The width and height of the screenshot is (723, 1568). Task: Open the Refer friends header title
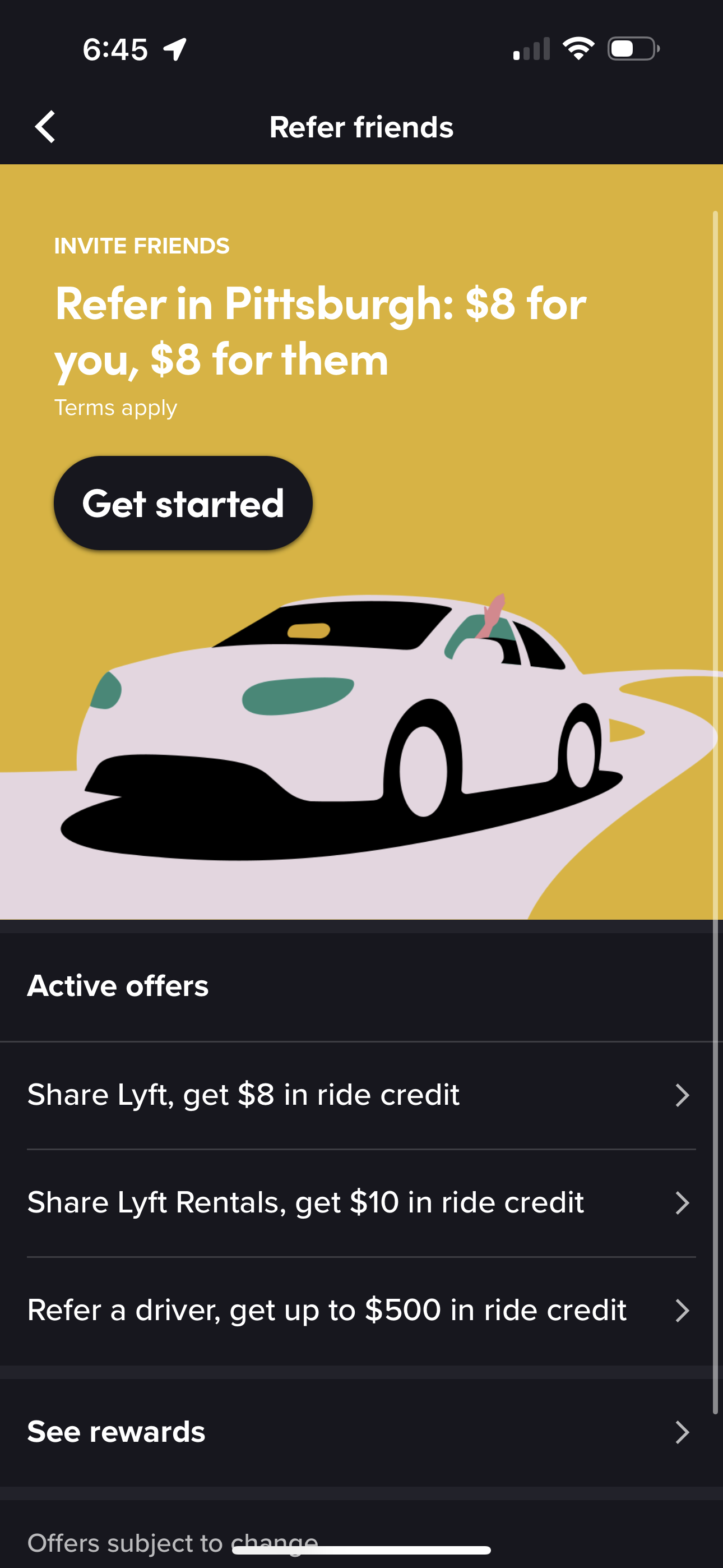(x=361, y=127)
